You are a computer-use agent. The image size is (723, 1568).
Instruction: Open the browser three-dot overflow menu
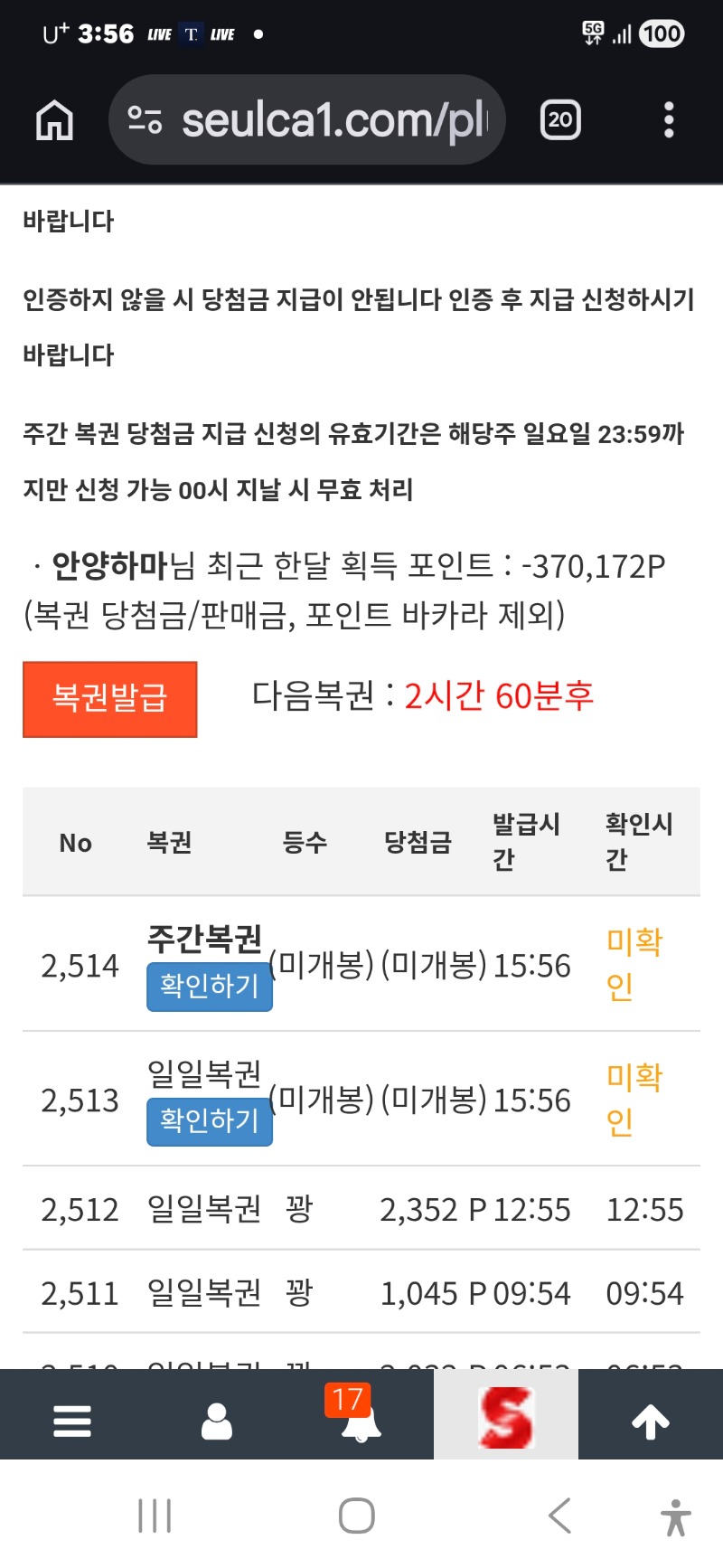669,119
